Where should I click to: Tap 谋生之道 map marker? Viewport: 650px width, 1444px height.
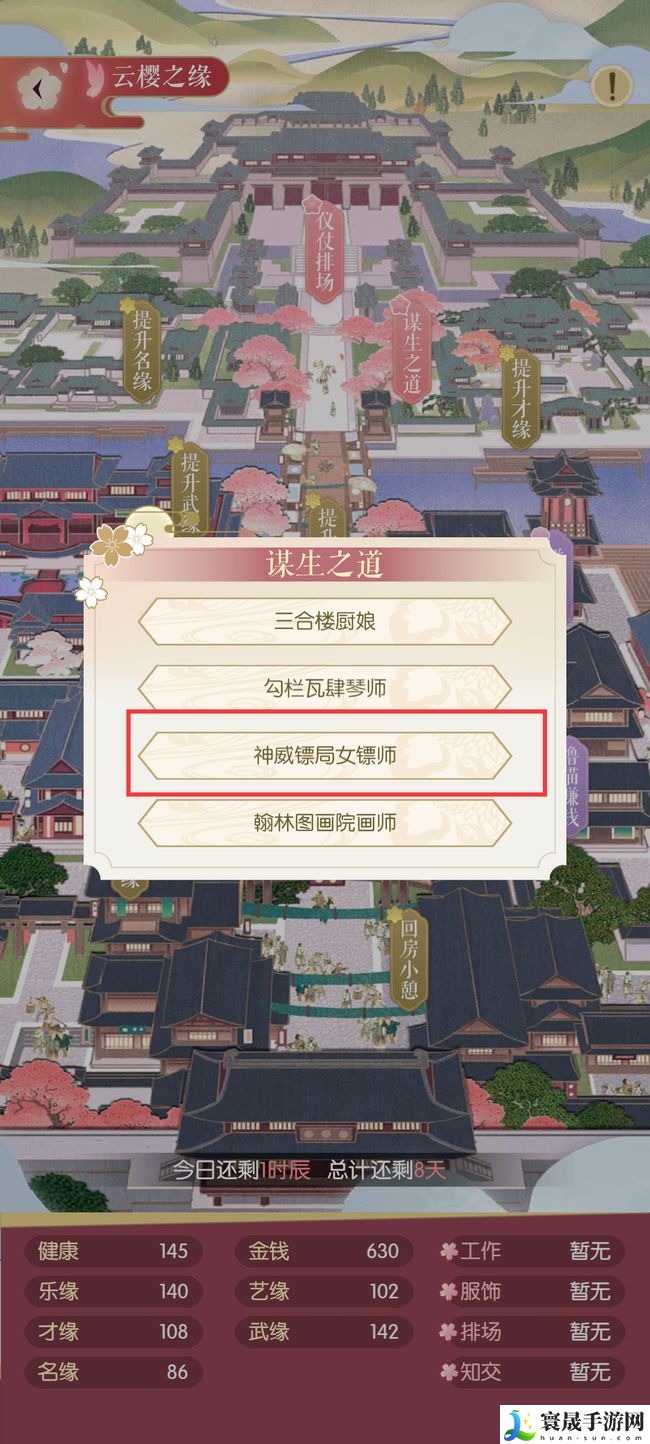point(414,350)
